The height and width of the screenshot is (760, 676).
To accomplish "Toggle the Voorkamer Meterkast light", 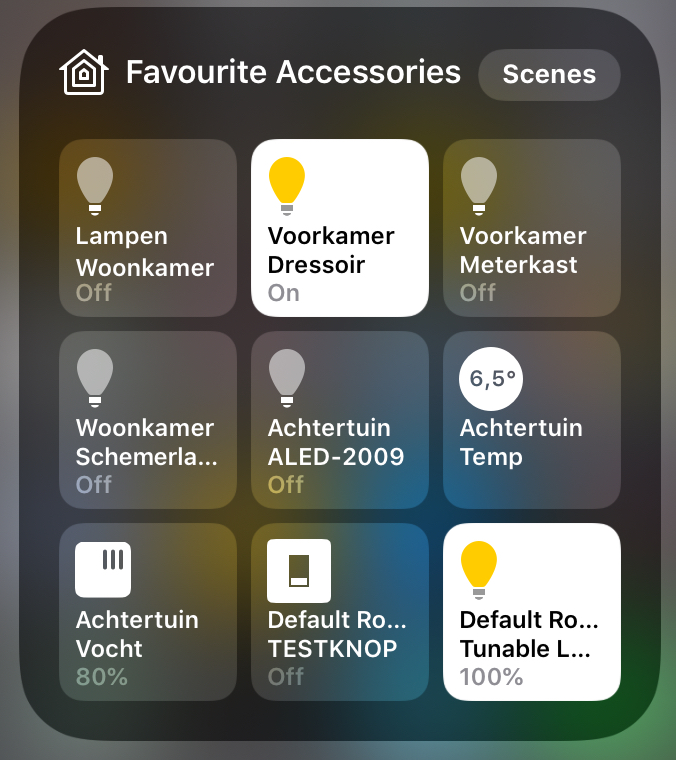I will point(531,228).
